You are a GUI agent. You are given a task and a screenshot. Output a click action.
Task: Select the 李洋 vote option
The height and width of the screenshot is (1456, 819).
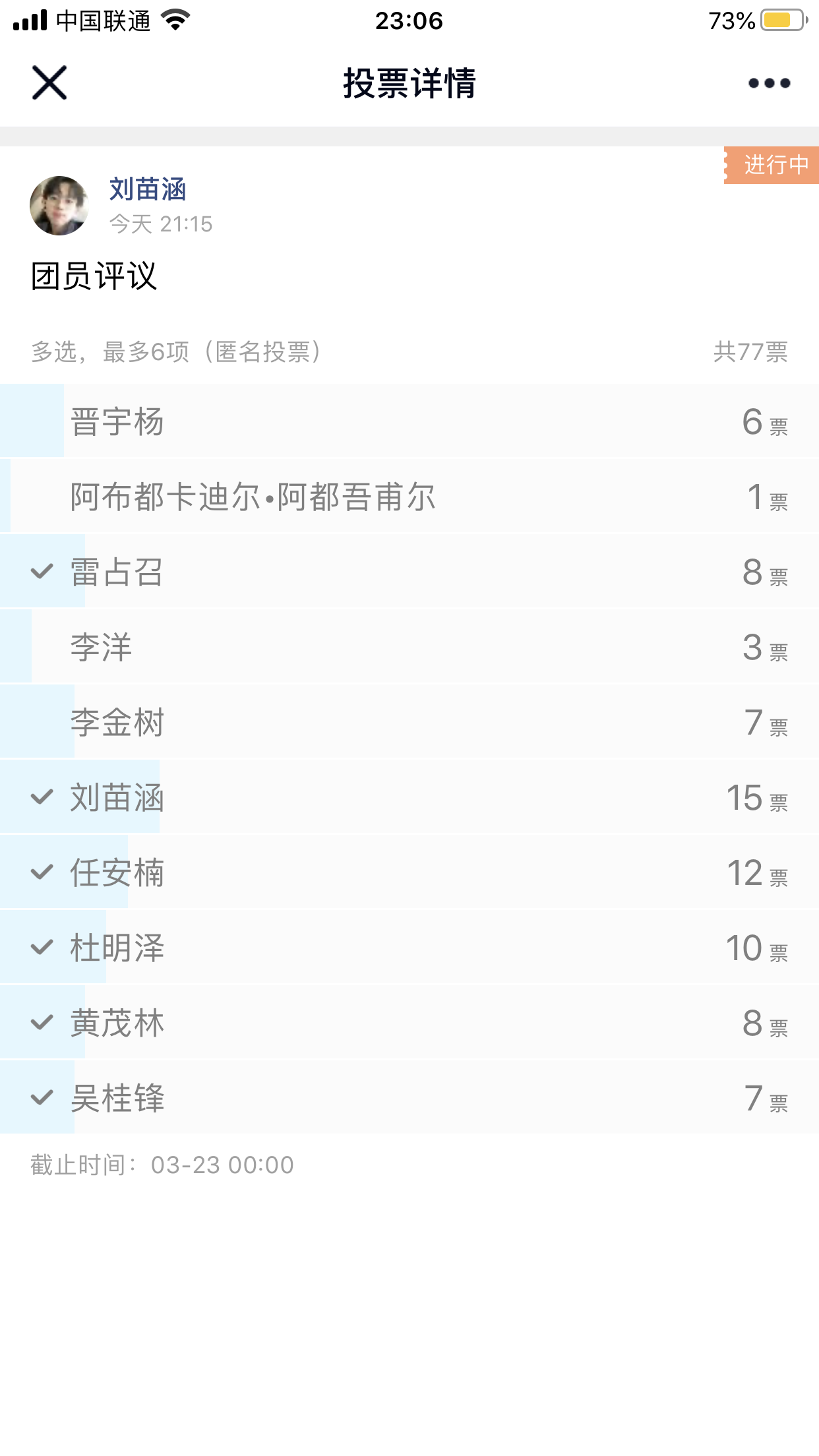[x=409, y=647]
